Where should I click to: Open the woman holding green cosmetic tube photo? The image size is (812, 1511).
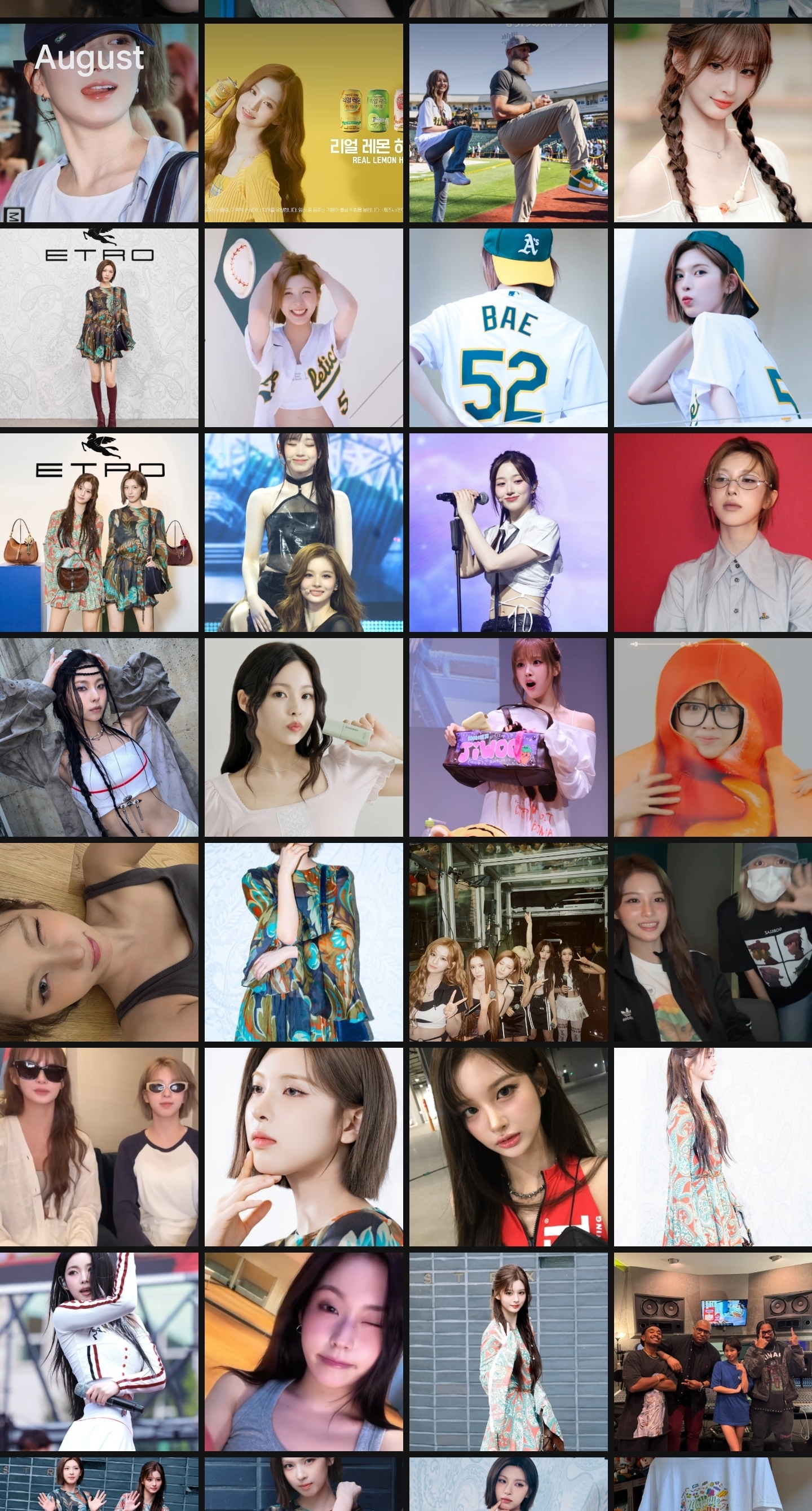click(304, 737)
